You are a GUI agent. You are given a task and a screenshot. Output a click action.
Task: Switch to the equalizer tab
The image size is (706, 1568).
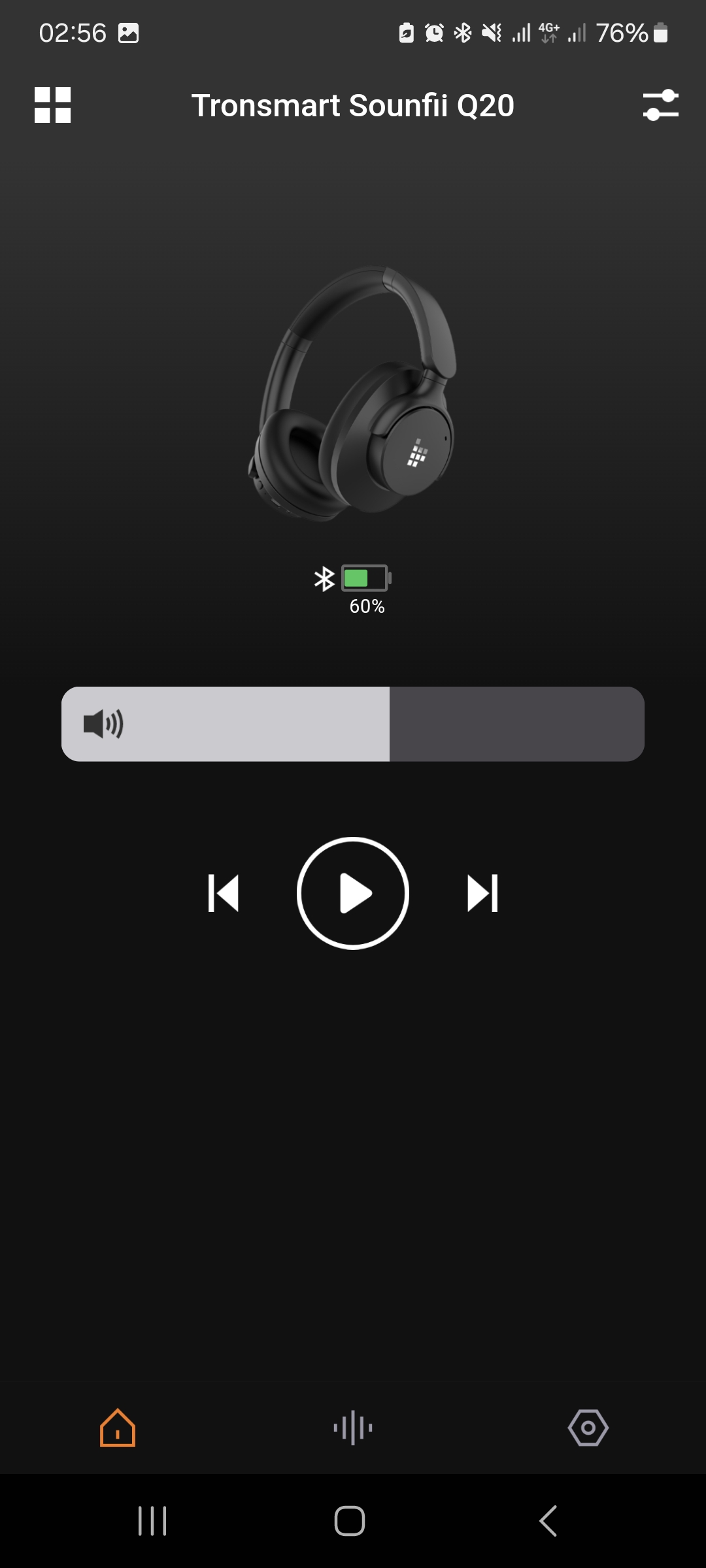(353, 1428)
